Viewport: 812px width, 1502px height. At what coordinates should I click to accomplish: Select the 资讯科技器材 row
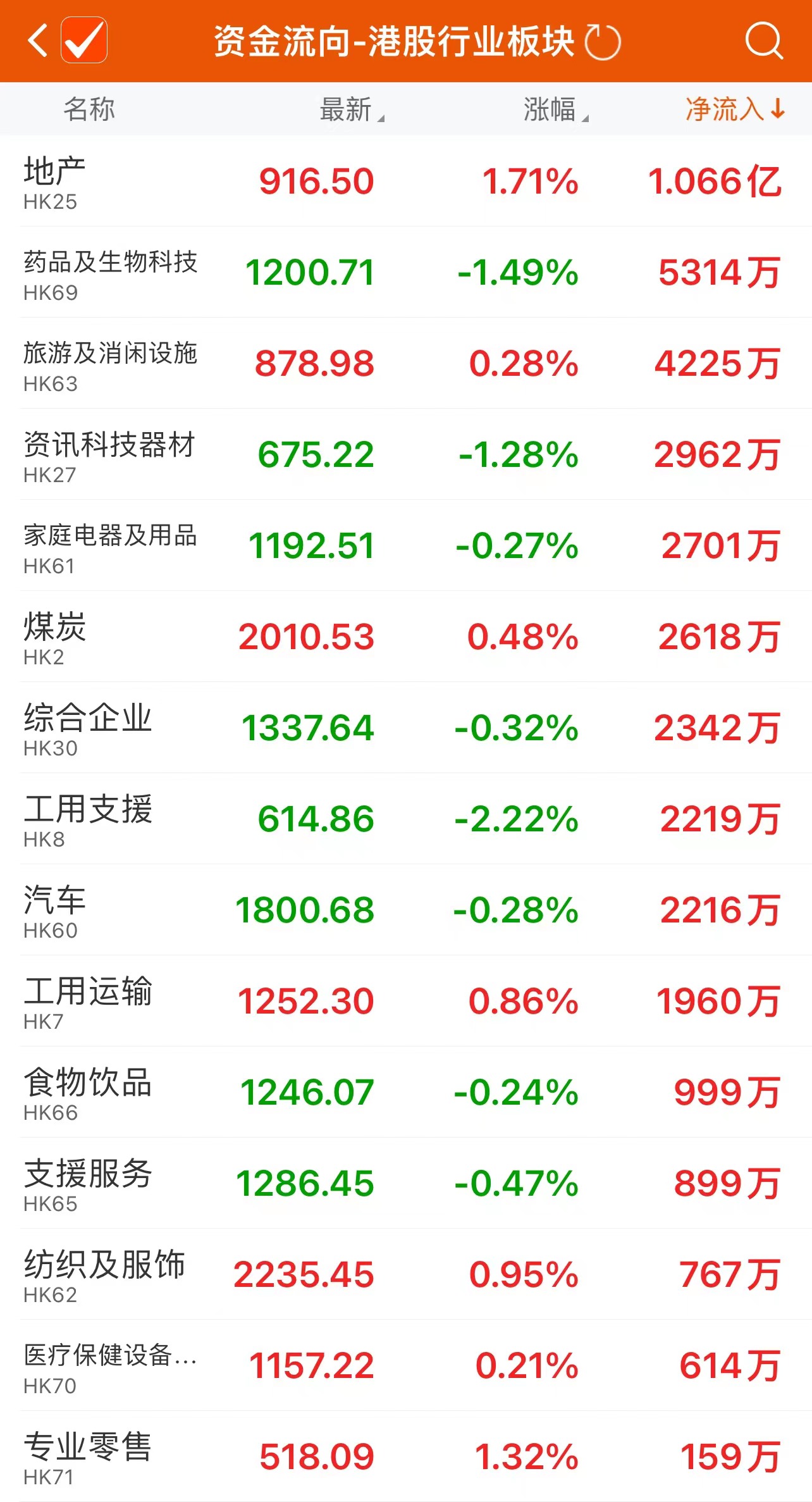(405, 456)
